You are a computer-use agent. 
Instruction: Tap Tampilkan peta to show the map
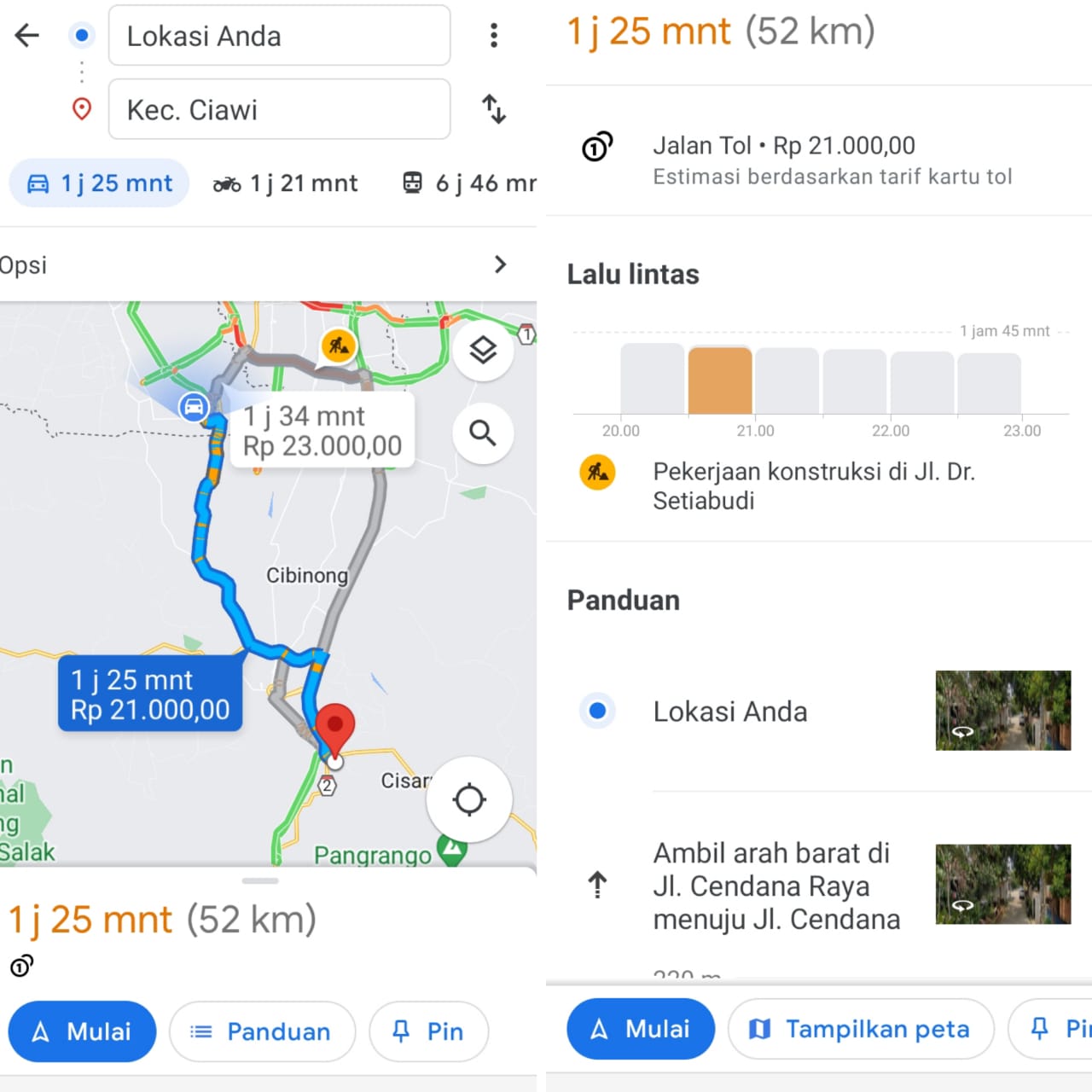(861, 1029)
